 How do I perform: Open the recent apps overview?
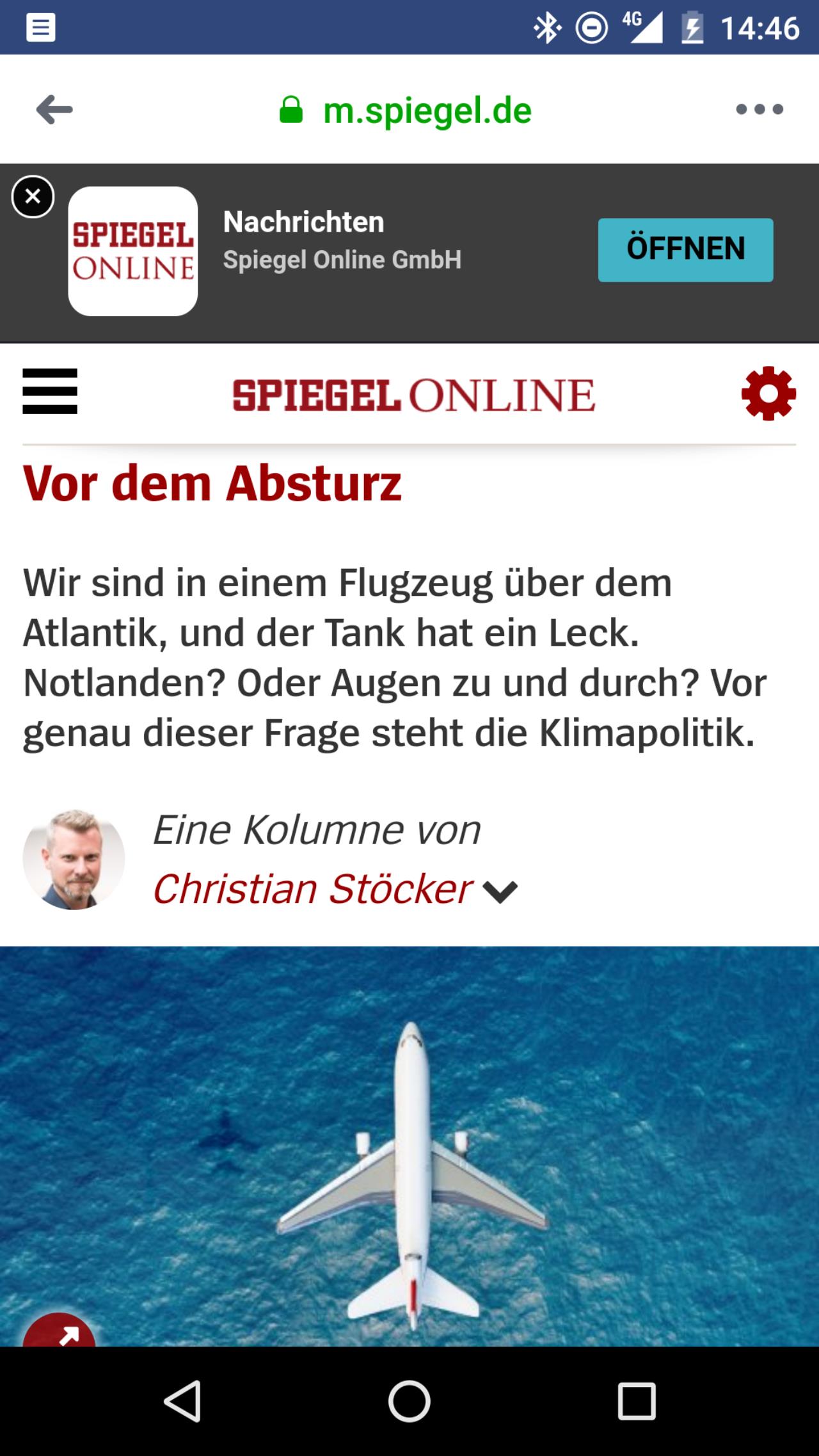tap(637, 1402)
